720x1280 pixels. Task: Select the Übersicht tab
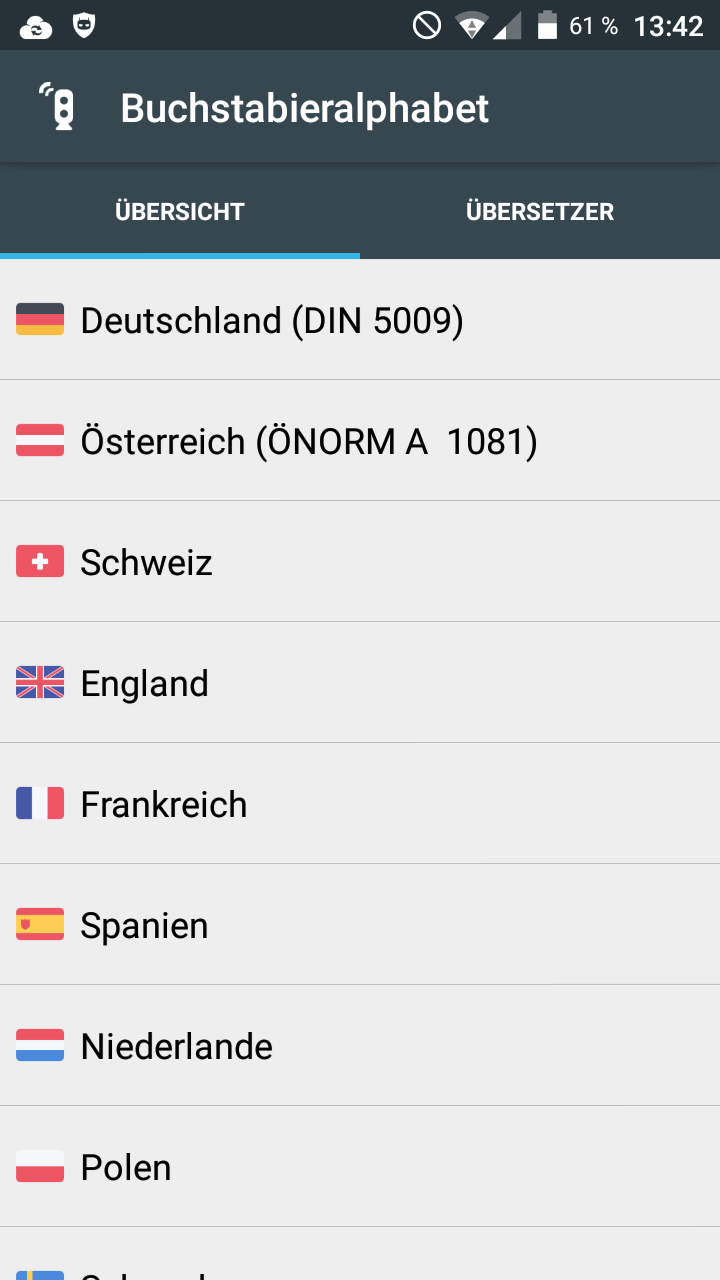coord(180,212)
